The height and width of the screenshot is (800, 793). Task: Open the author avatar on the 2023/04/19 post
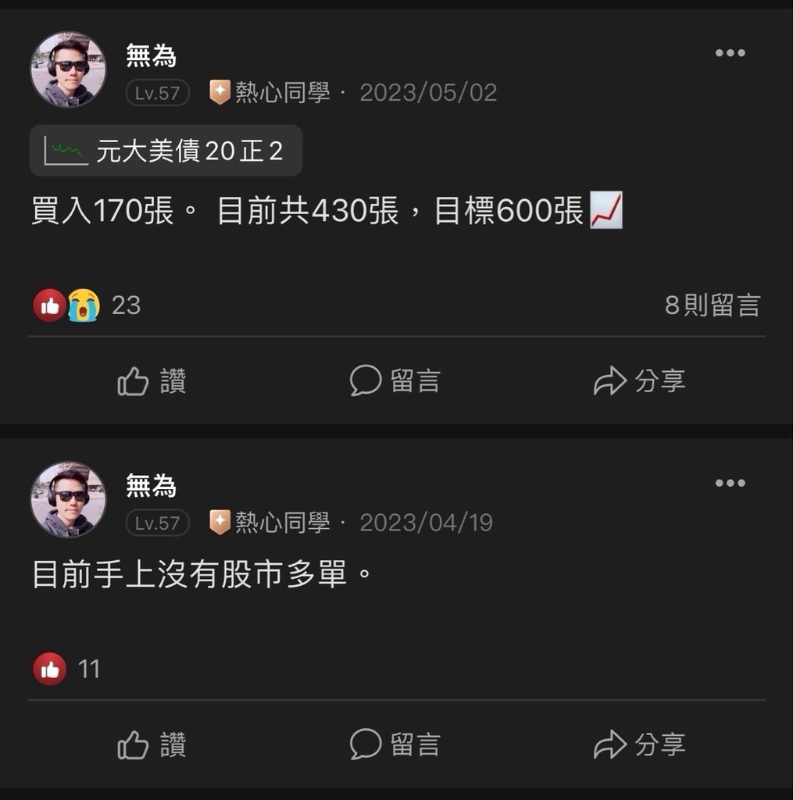click(68, 499)
